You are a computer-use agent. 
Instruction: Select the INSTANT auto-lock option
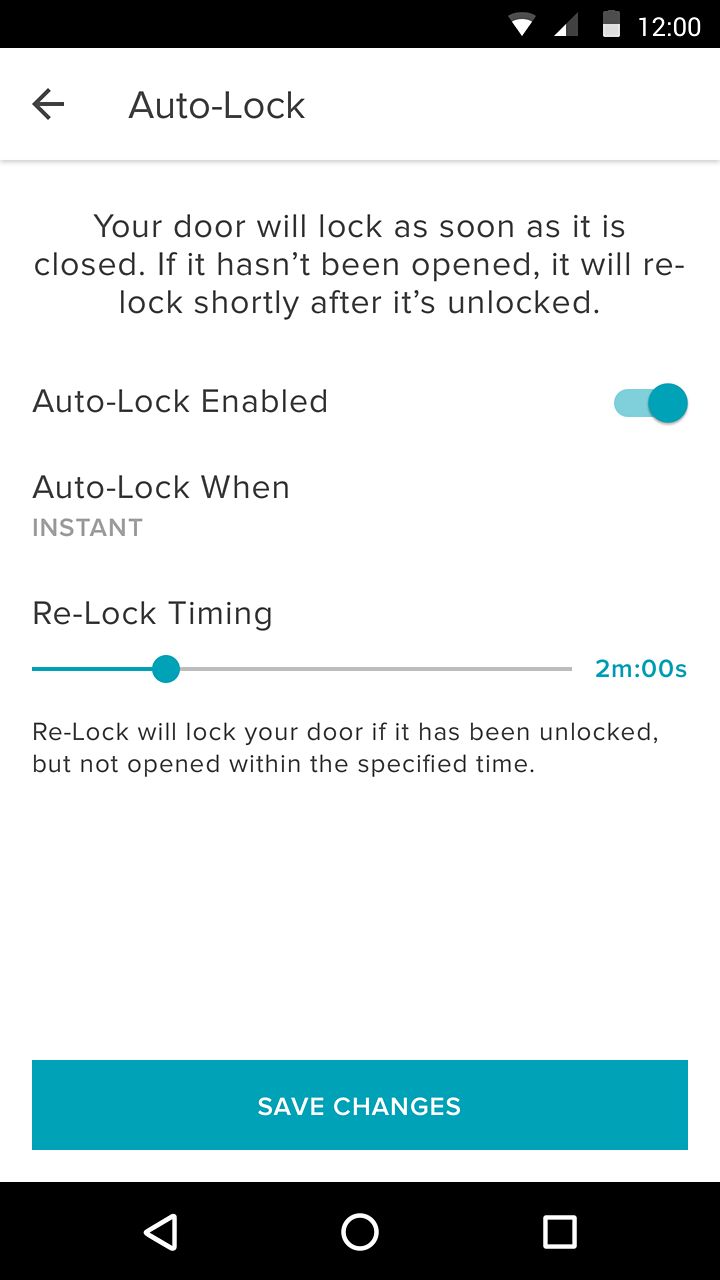(x=88, y=527)
